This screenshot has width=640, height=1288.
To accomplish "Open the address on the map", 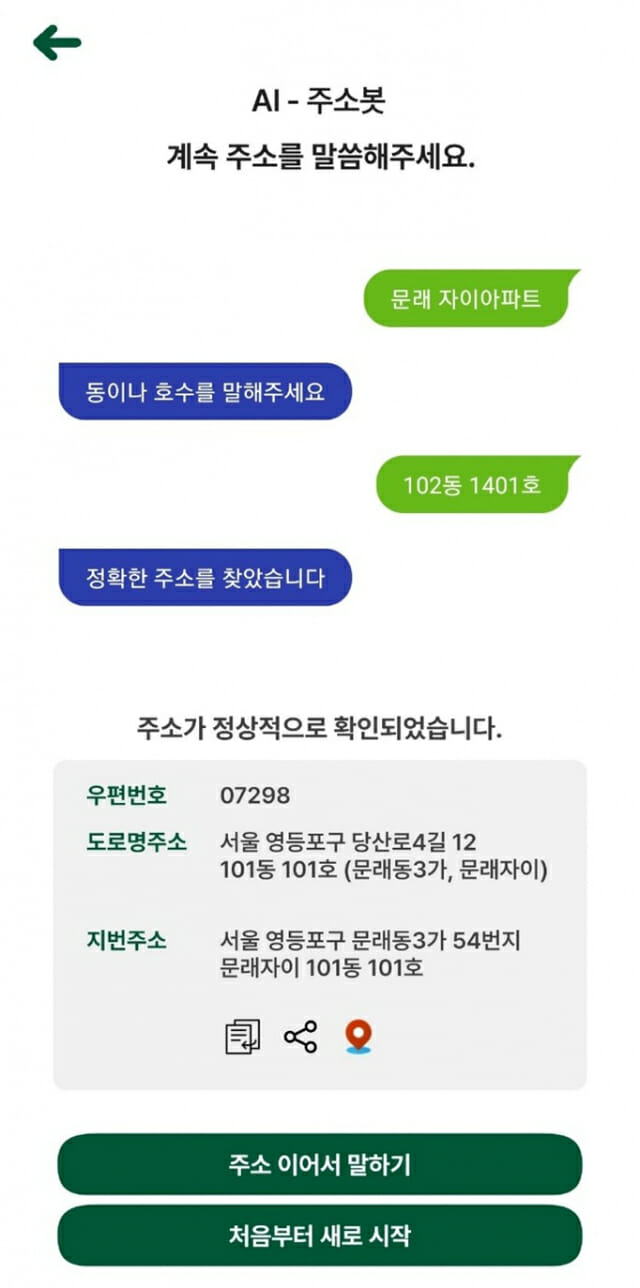I will coord(357,1037).
